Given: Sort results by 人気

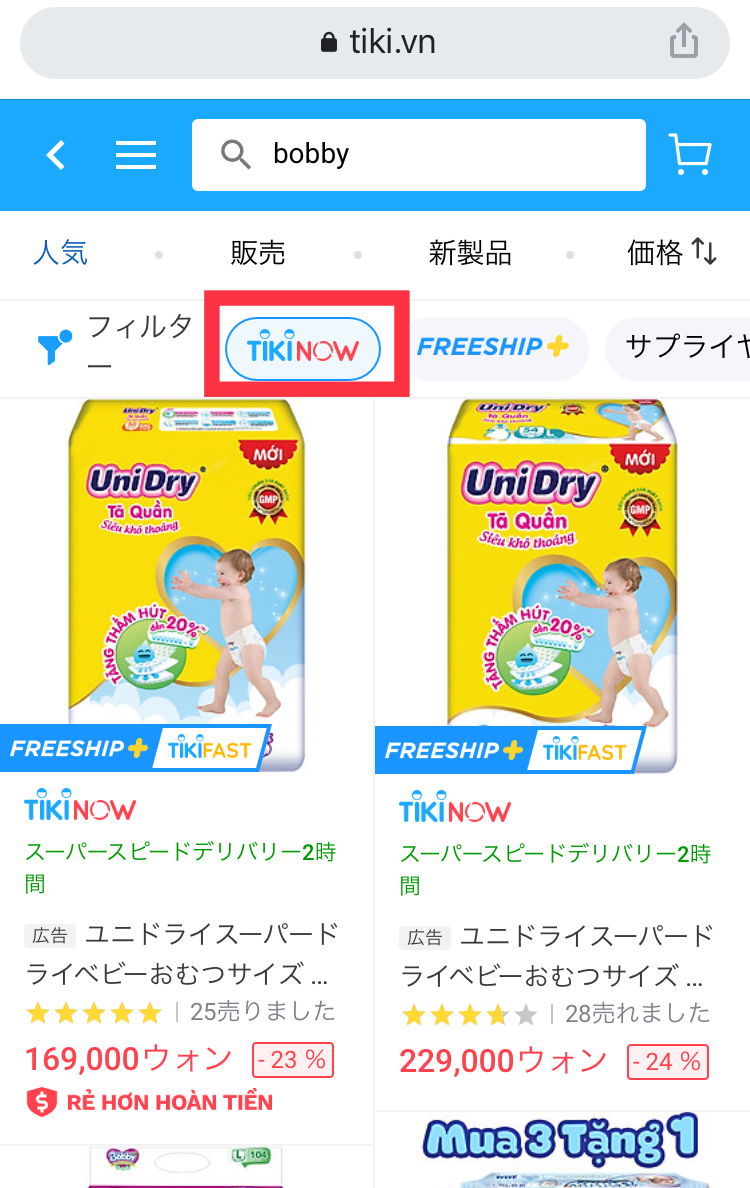Looking at the screenshot, I should click(x=60, y=253).
